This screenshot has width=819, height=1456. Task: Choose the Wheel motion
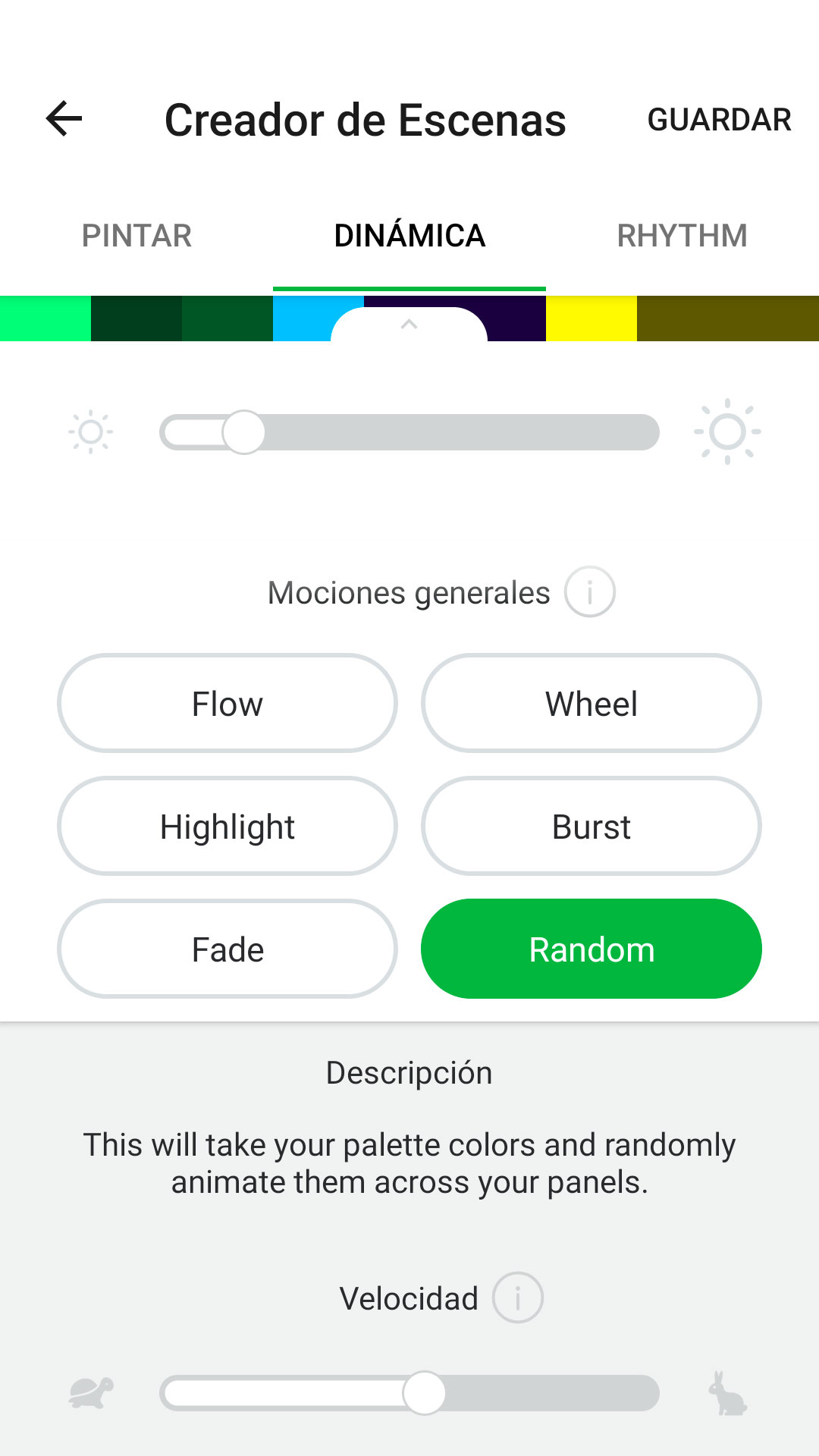591,704
